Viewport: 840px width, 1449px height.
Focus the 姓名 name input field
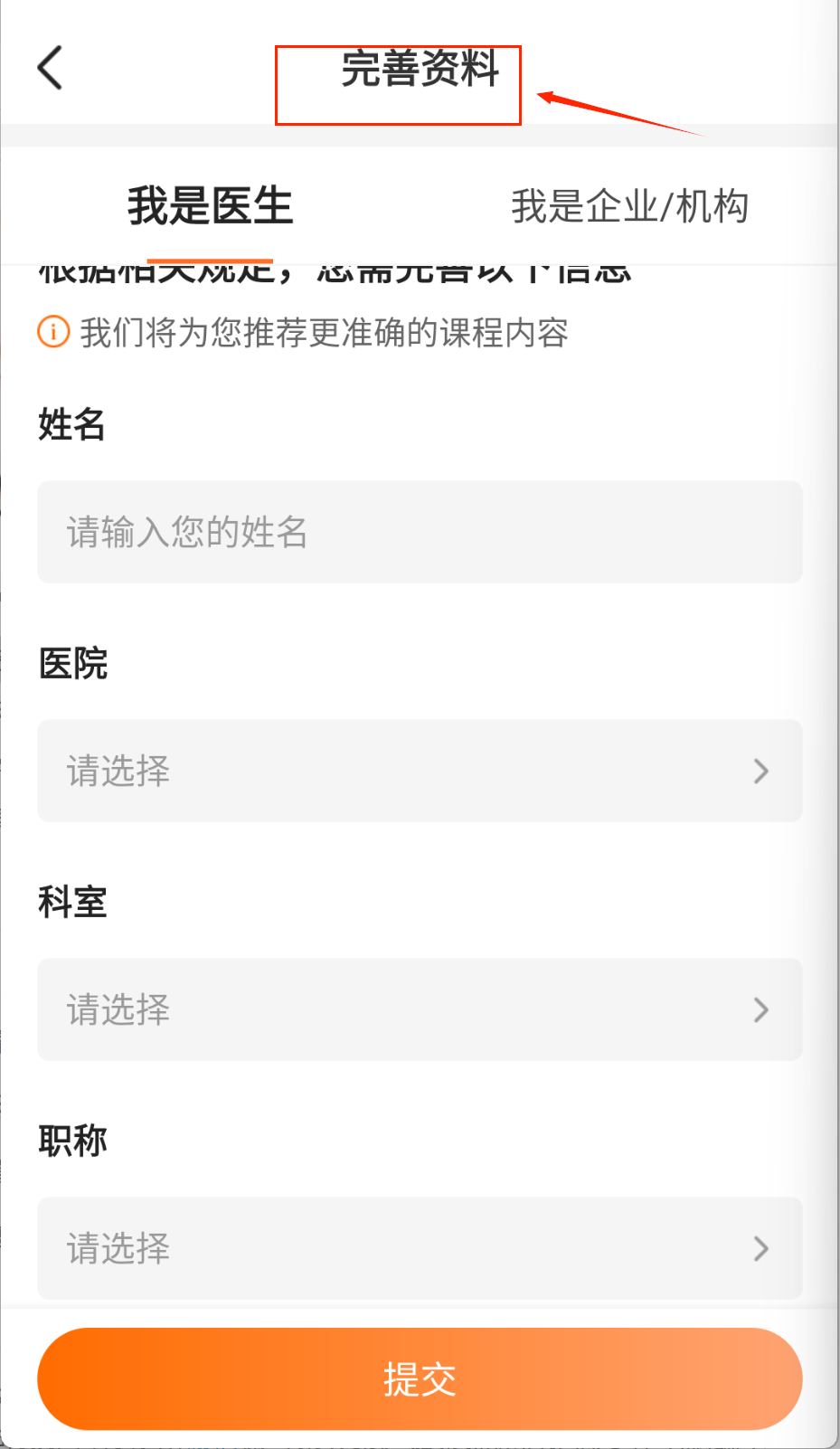click(420, 532)
